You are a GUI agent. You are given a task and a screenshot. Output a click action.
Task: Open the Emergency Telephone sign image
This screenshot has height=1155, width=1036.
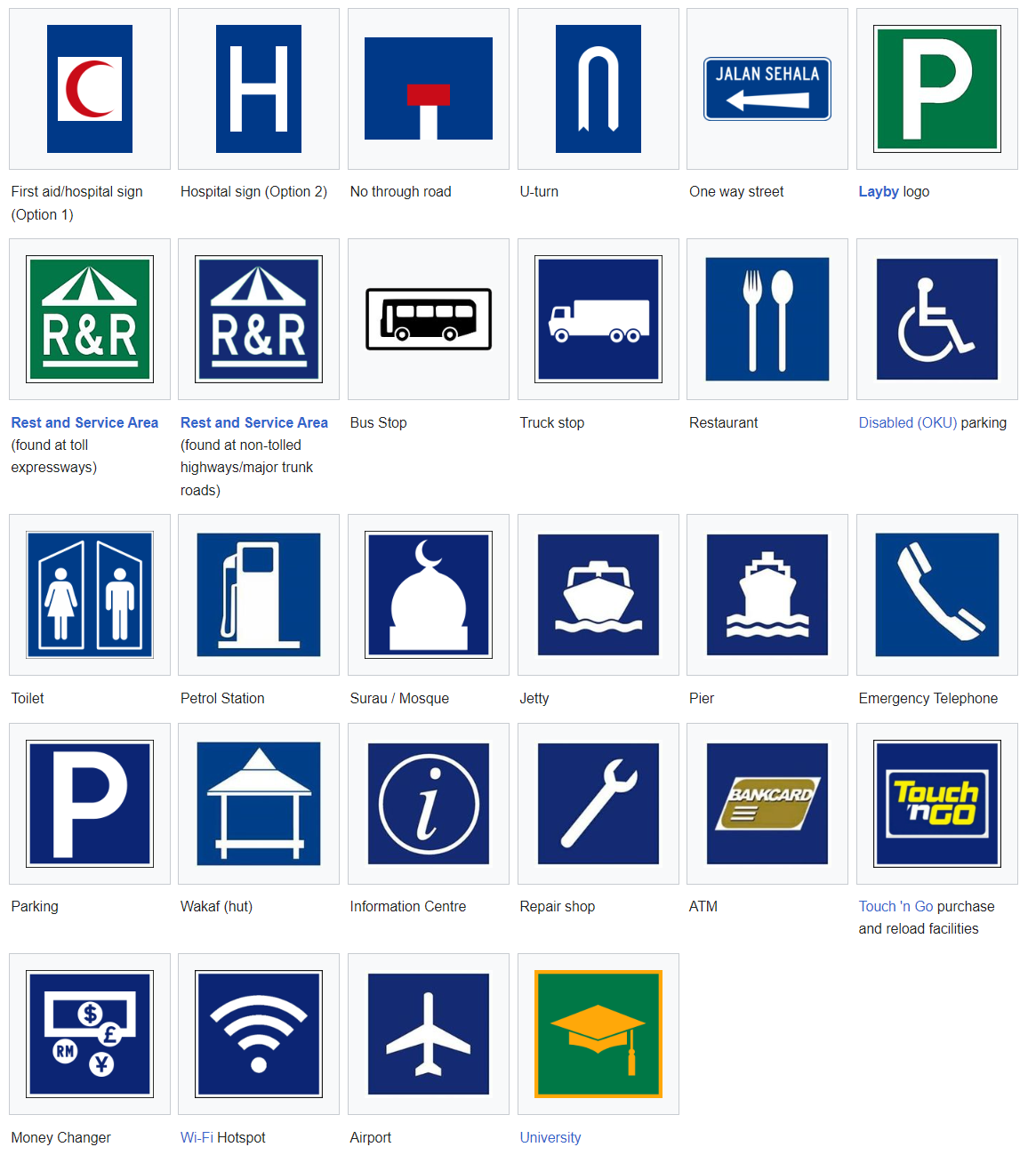(x=937, y=595)
